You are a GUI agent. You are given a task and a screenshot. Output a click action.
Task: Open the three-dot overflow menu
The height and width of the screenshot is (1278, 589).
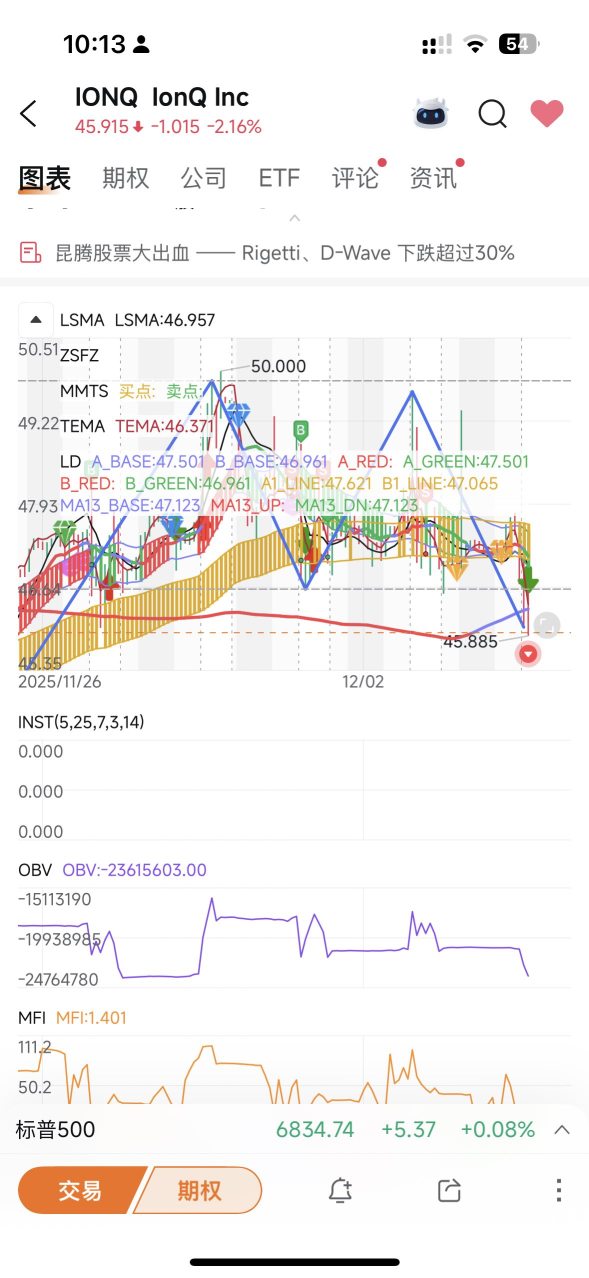click(558, 1190)
